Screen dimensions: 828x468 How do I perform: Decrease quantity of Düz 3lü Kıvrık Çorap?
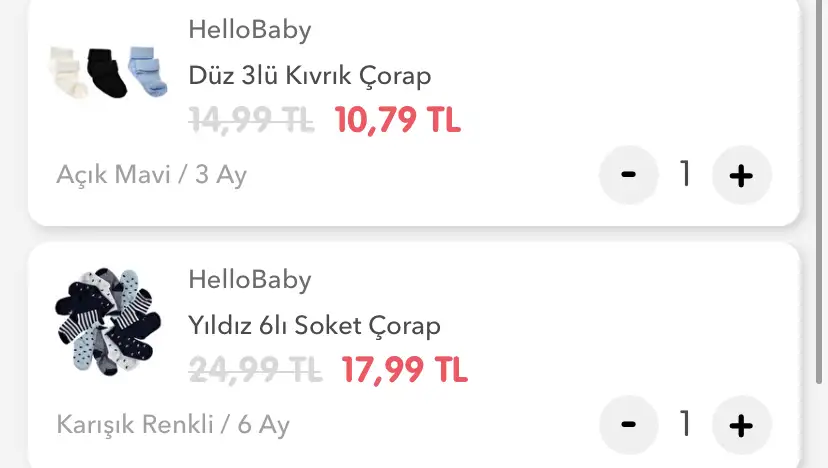point(628,176)
